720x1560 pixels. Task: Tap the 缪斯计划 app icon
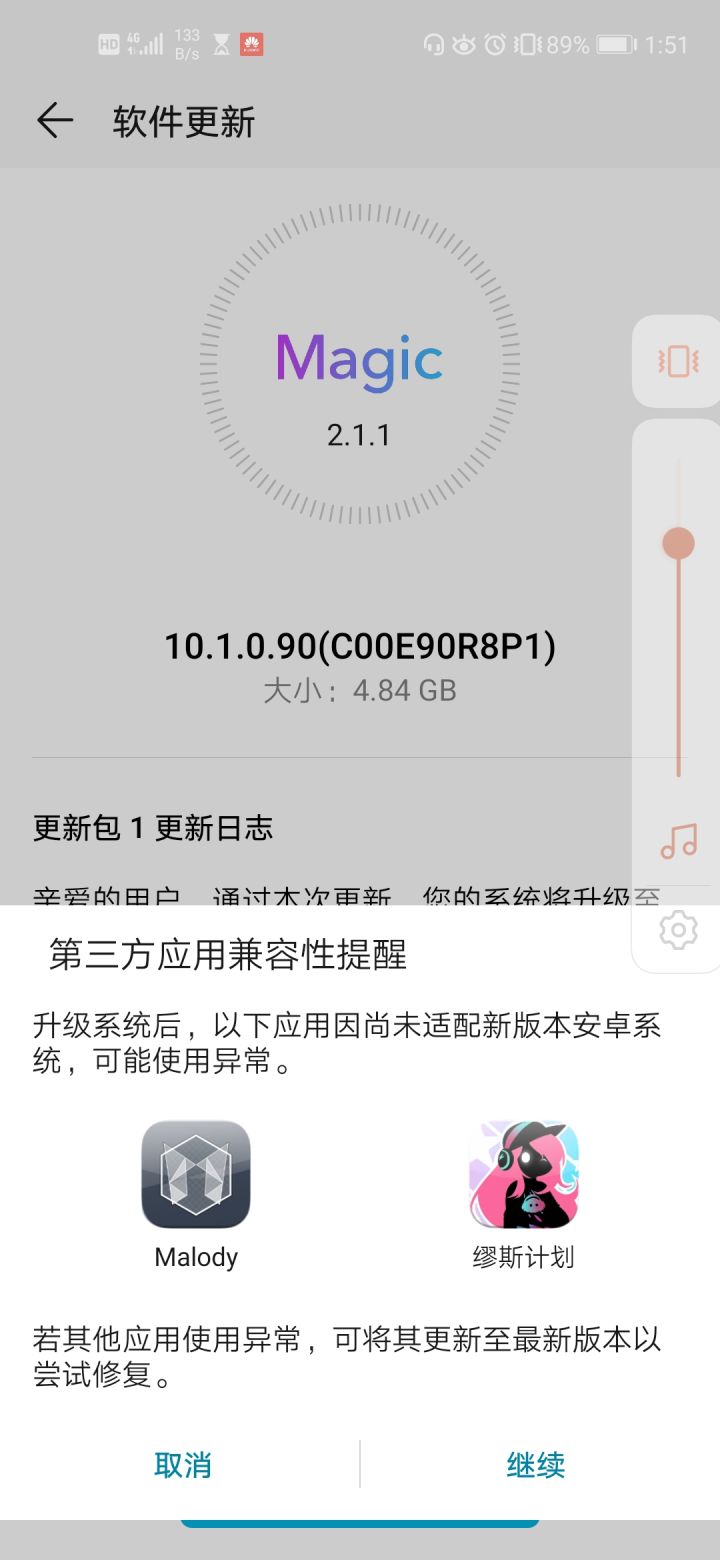tap(524, 1176)
